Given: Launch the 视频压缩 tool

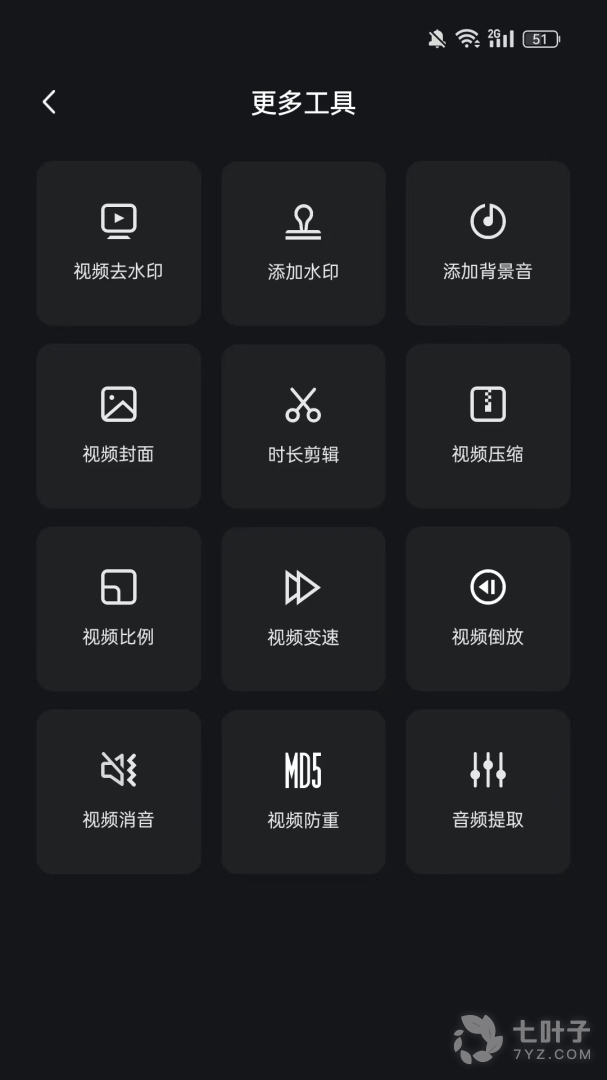Looking at the screenshot, I should (488, 426).
